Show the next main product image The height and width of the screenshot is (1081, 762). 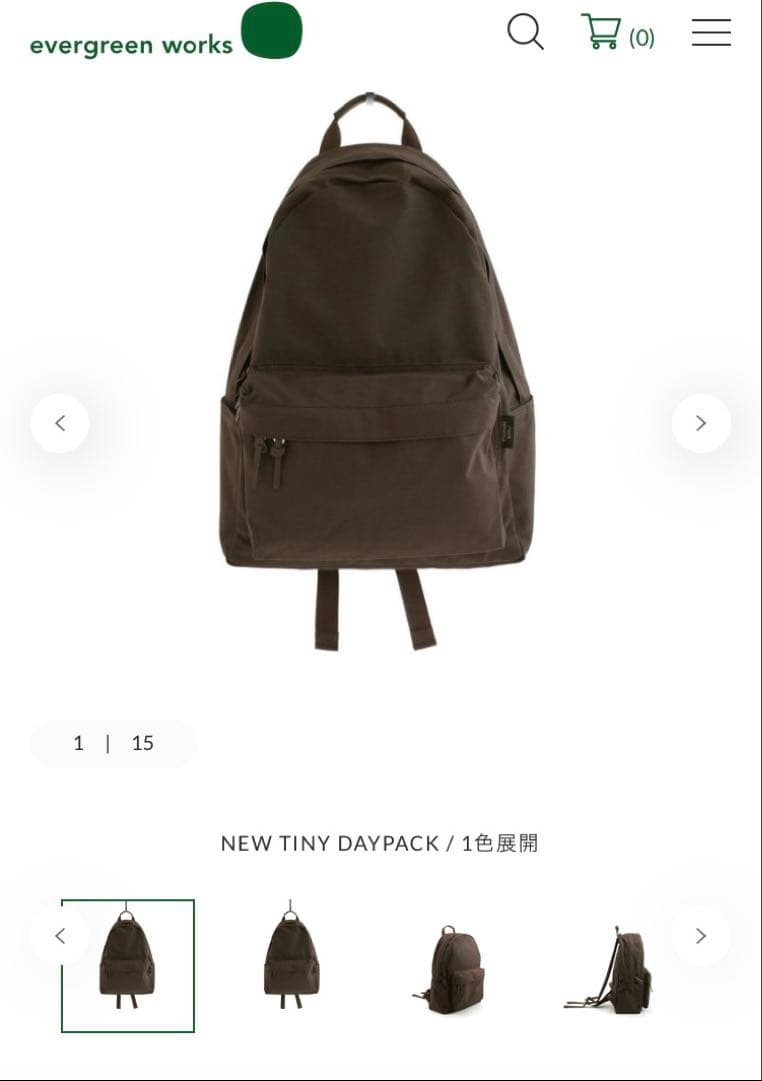pos(700,423)
